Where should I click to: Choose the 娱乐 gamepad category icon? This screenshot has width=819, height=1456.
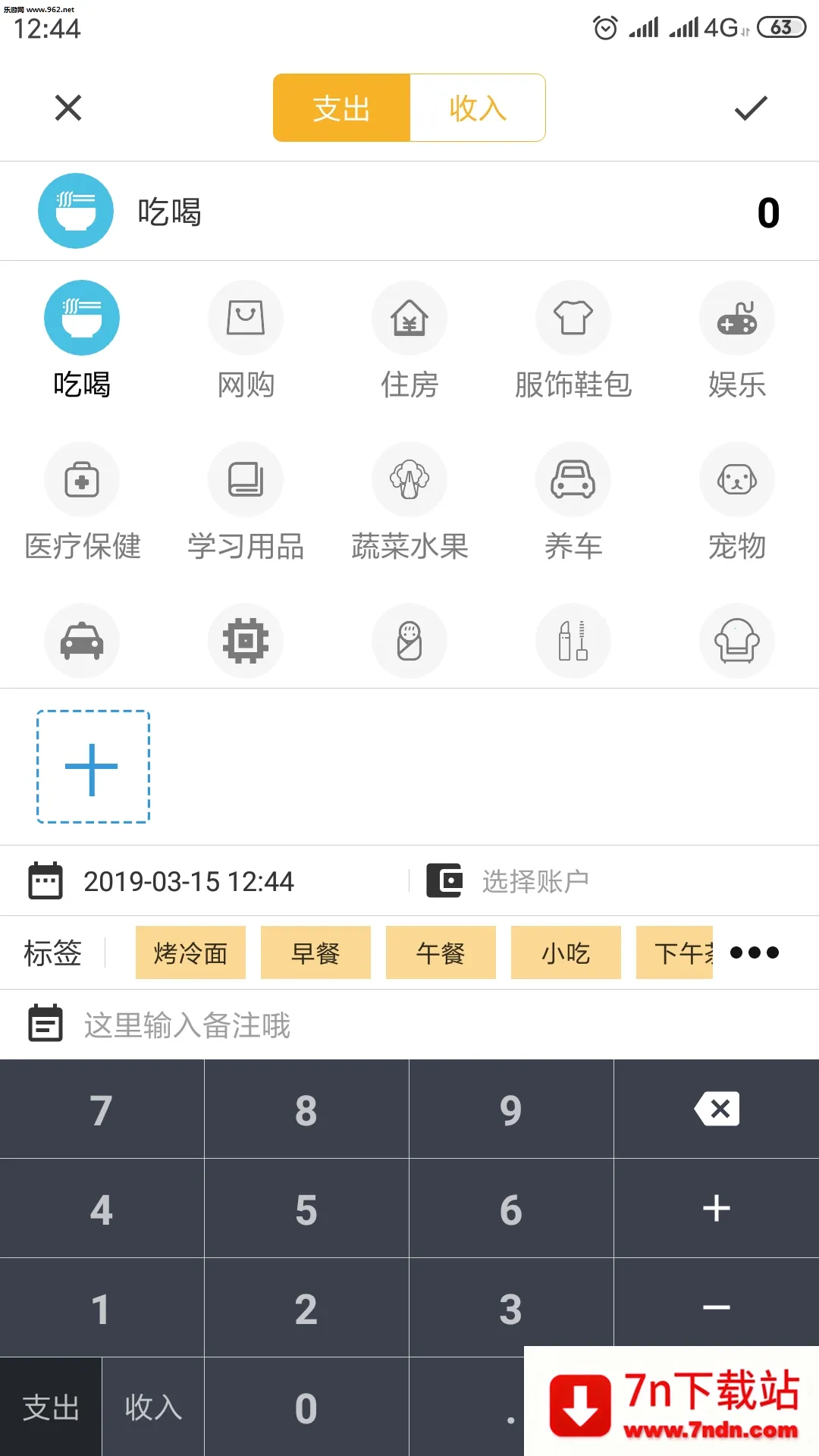click(x=736, y=317)
